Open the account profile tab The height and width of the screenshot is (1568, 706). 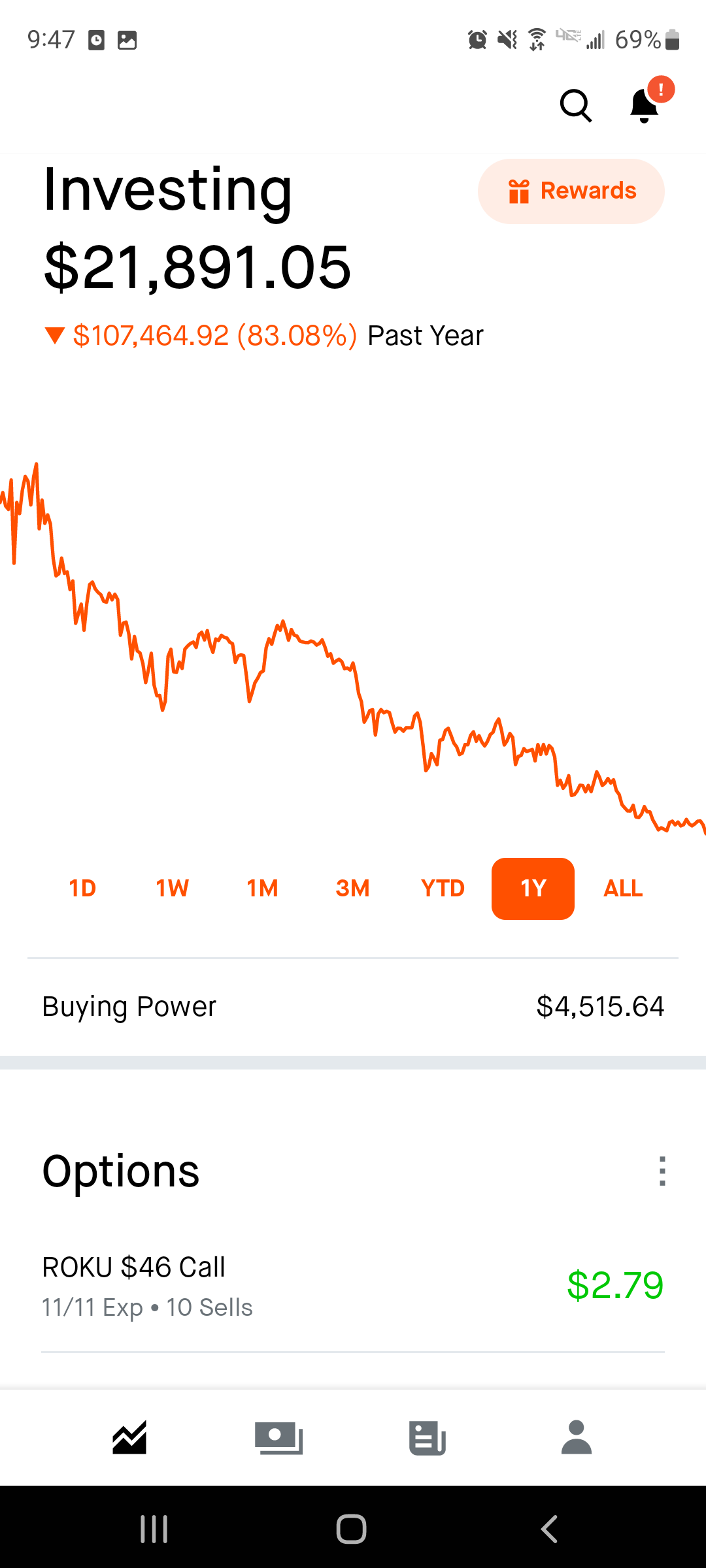576,1437
